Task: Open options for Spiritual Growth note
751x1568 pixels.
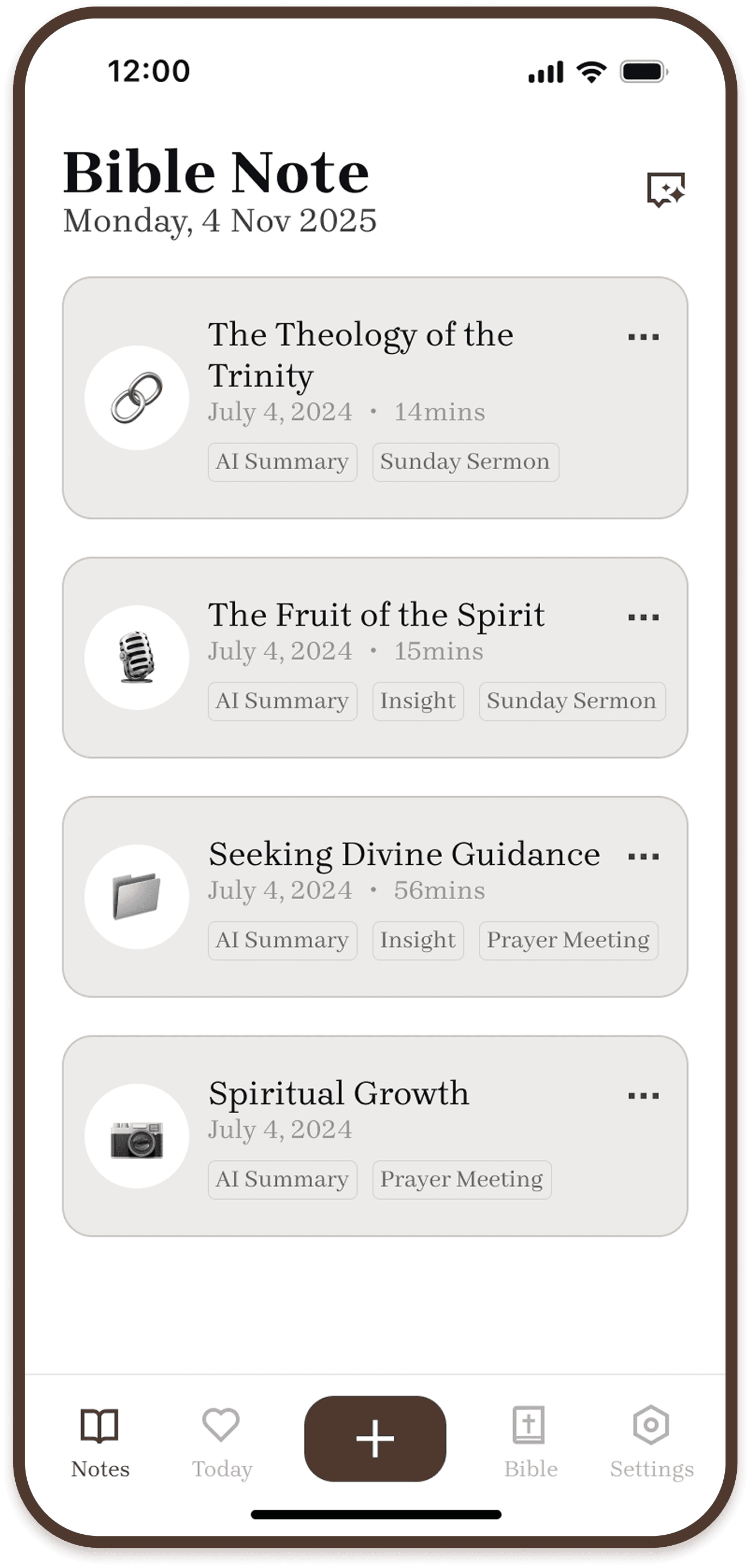Action: point(643,1096)
